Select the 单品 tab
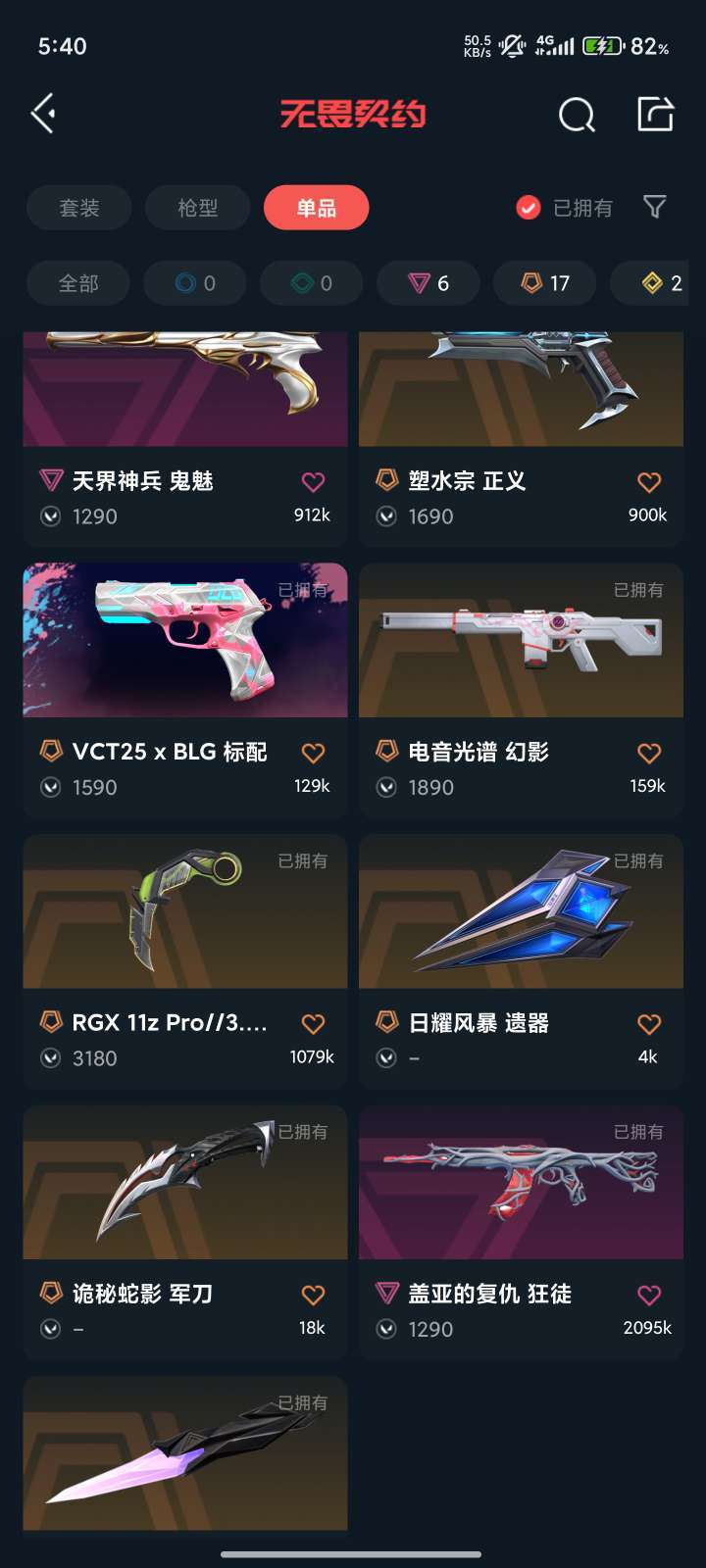 click(316, 208)
